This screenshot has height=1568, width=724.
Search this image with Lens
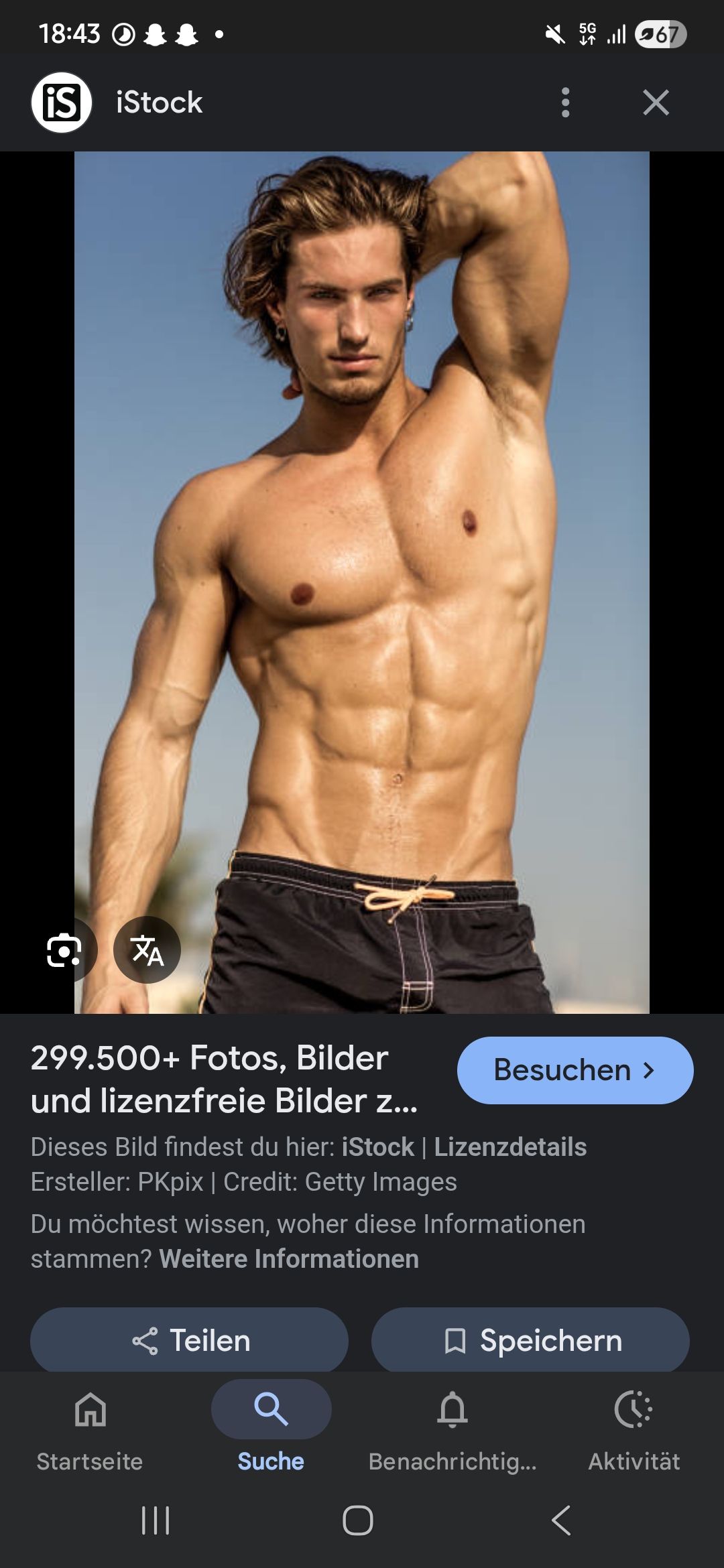coord(64,950)
